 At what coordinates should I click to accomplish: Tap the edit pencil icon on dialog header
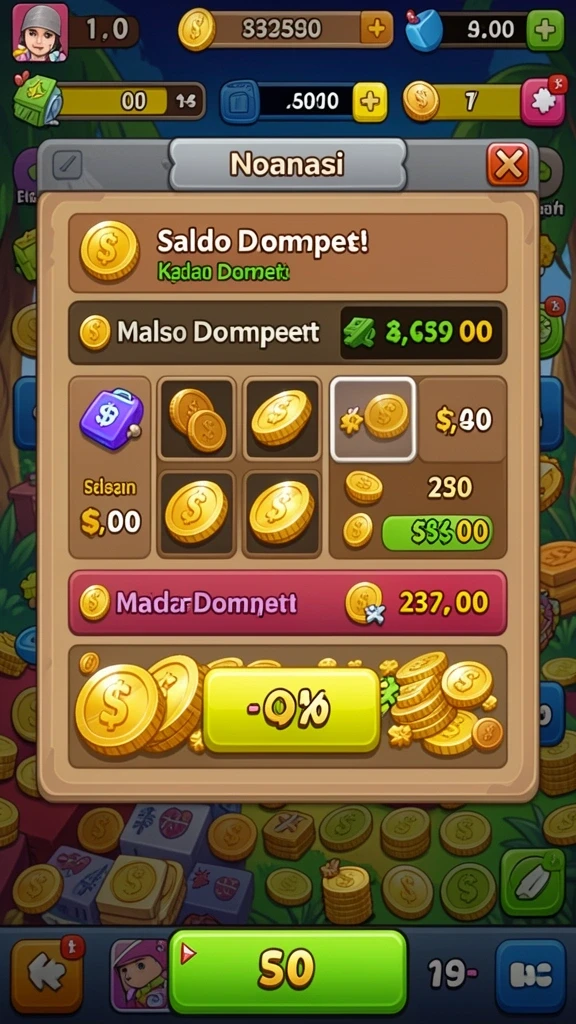coord(67,165)
